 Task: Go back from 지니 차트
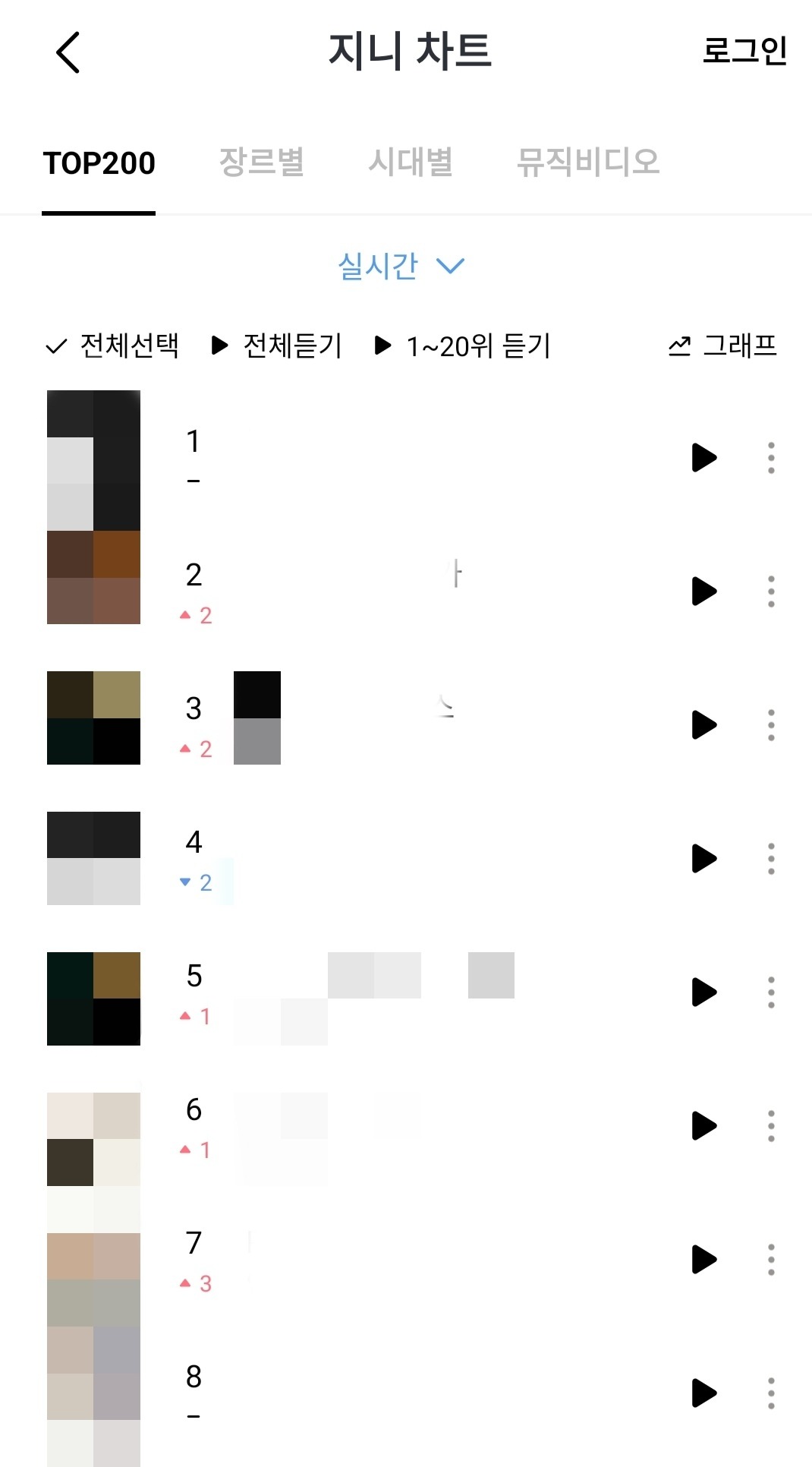[x=68, y=52]
